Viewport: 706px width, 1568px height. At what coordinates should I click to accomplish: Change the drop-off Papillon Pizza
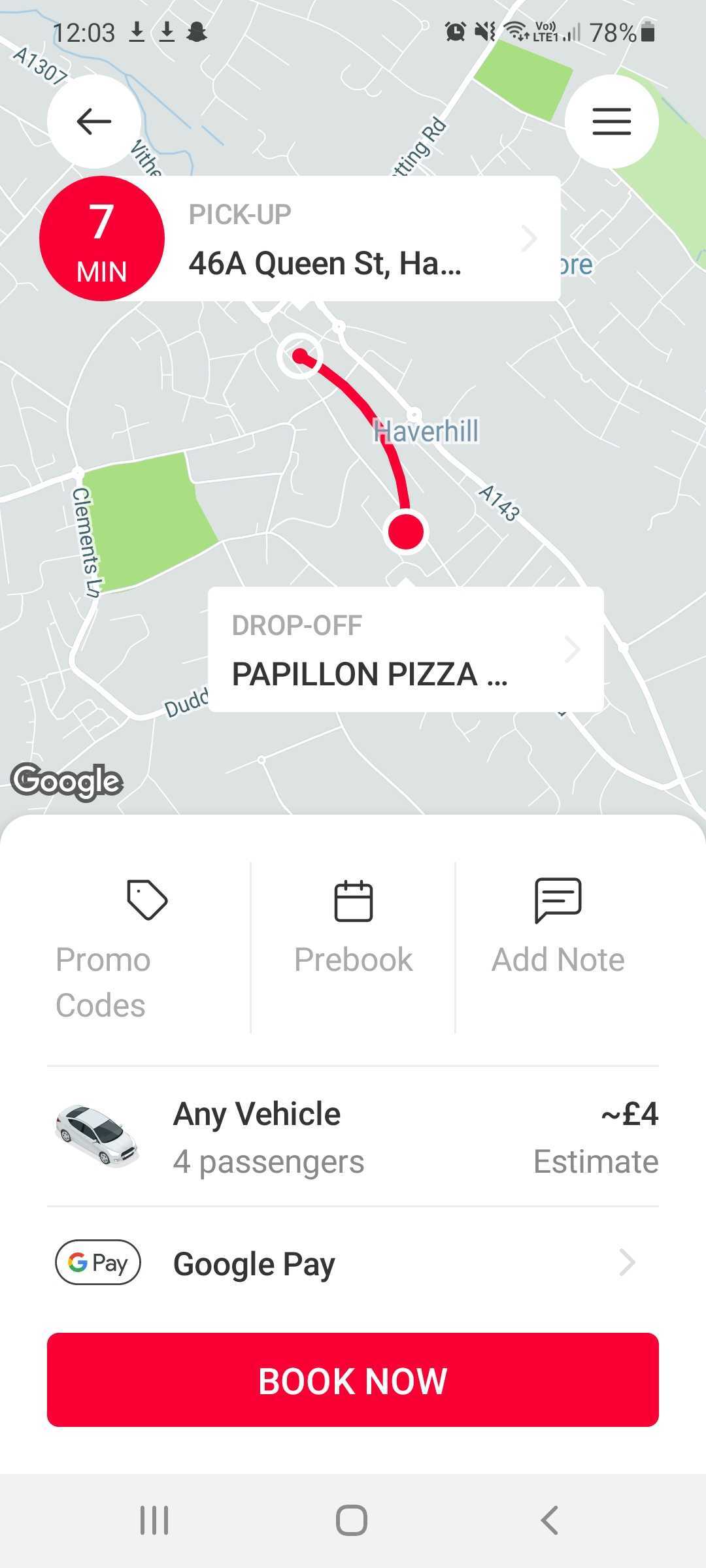(x=405, y=649)
